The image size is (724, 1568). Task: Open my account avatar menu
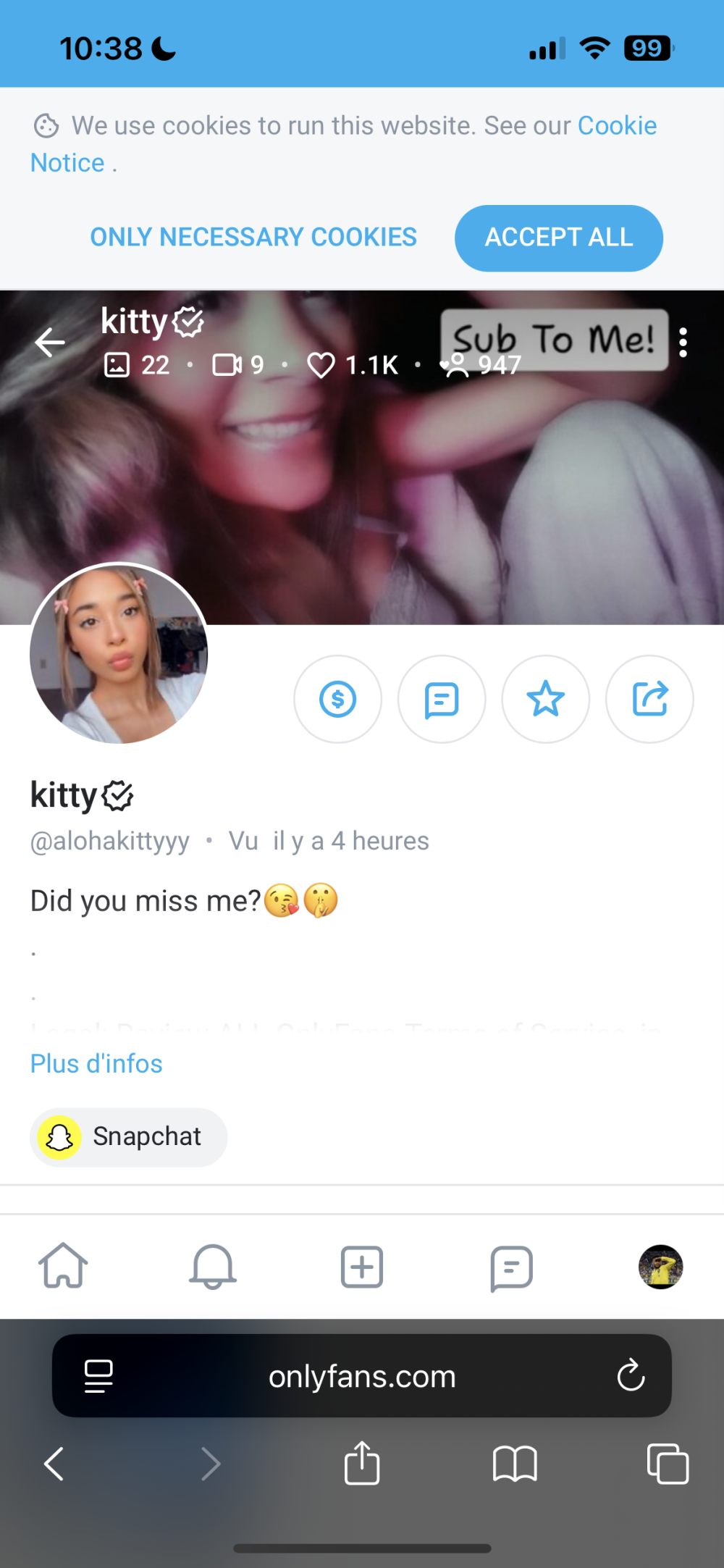[660, 1267]
